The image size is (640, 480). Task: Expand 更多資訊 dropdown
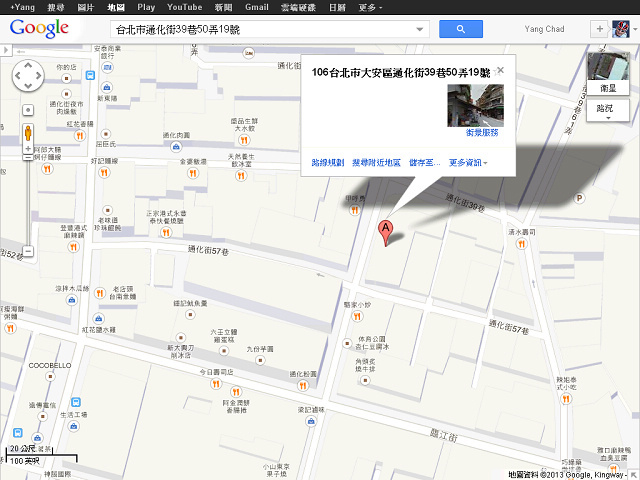[468, 162]
